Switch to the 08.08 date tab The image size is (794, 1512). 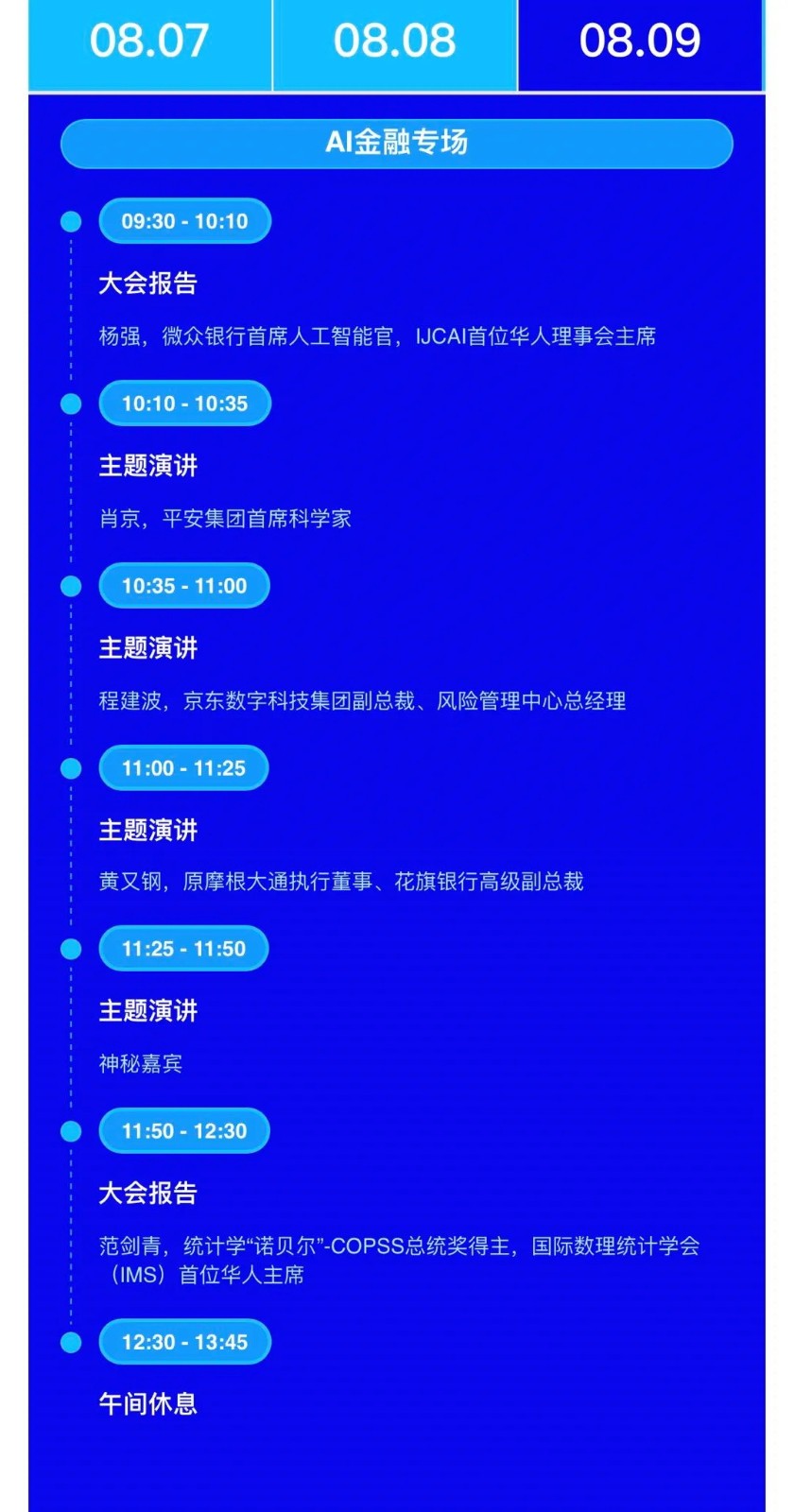pos(395,43)
